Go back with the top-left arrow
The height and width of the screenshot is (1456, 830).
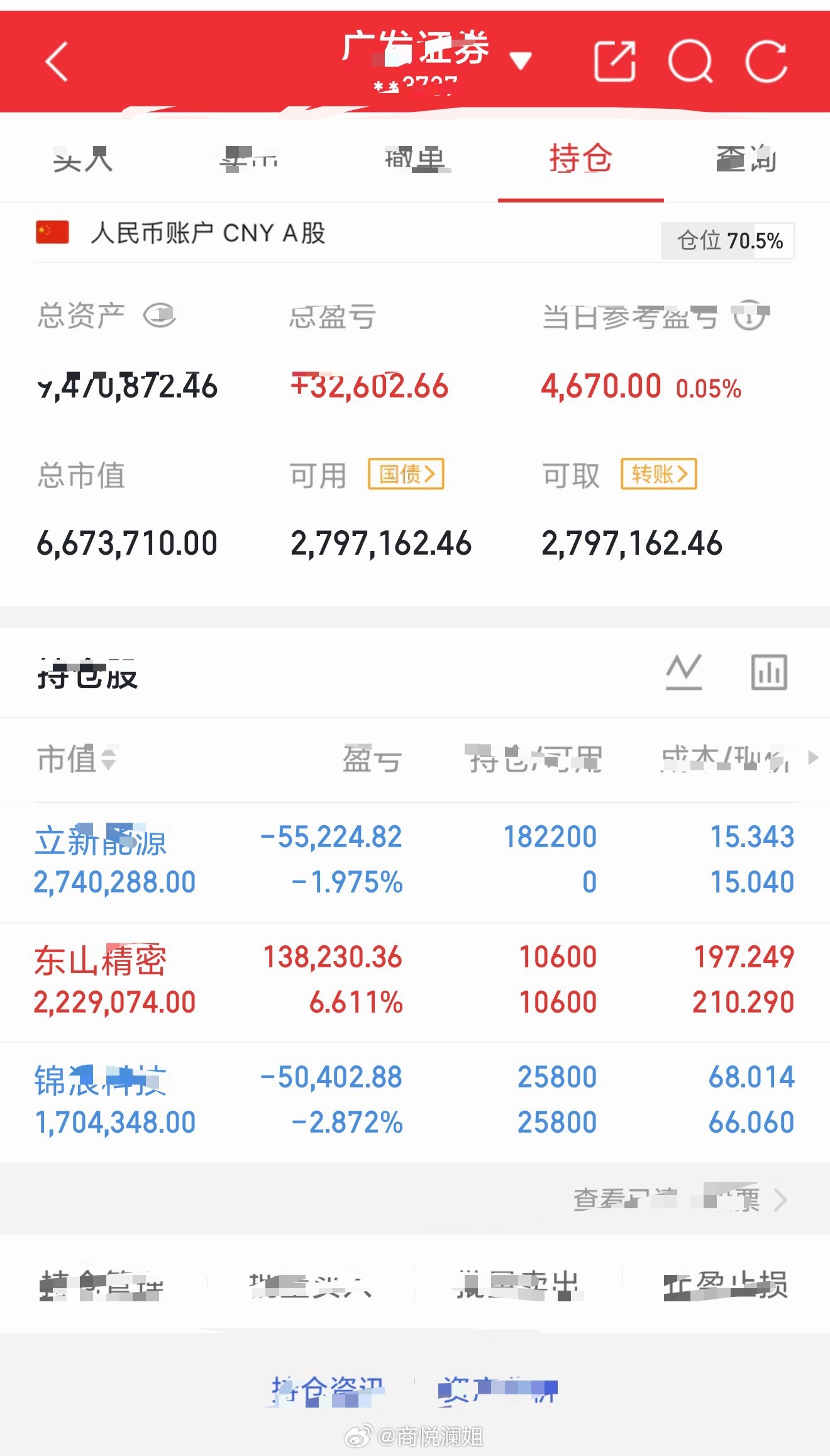tap(57, 62)
